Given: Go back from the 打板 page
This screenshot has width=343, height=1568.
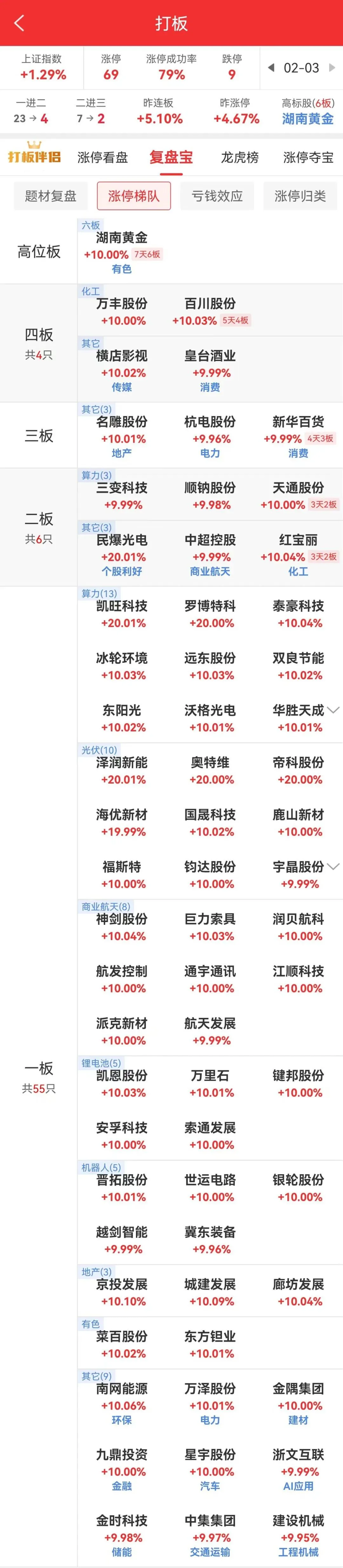Looking at the screenshot, I should pos(19,23).
